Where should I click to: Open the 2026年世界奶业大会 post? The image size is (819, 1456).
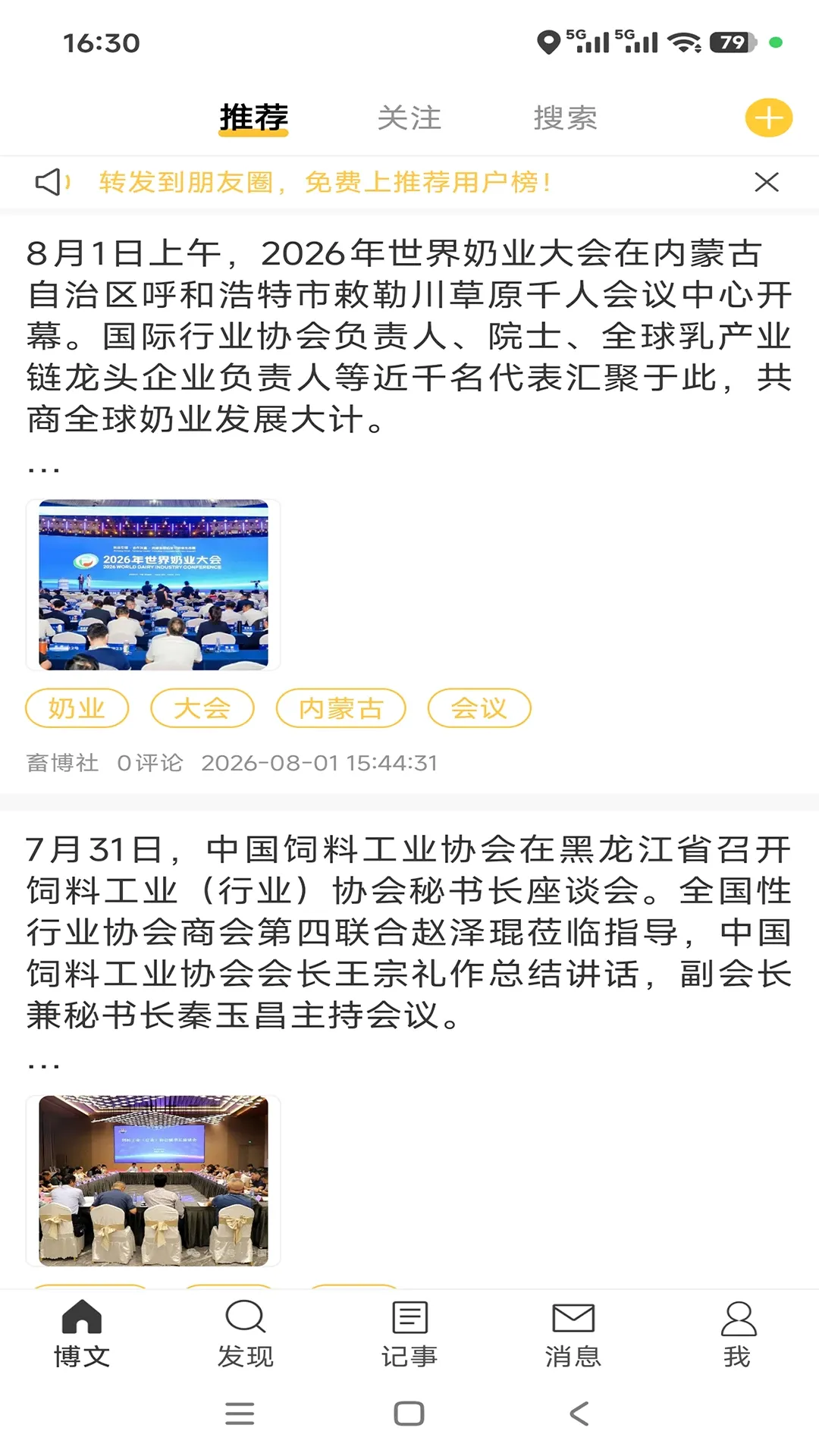pos(409,336)
